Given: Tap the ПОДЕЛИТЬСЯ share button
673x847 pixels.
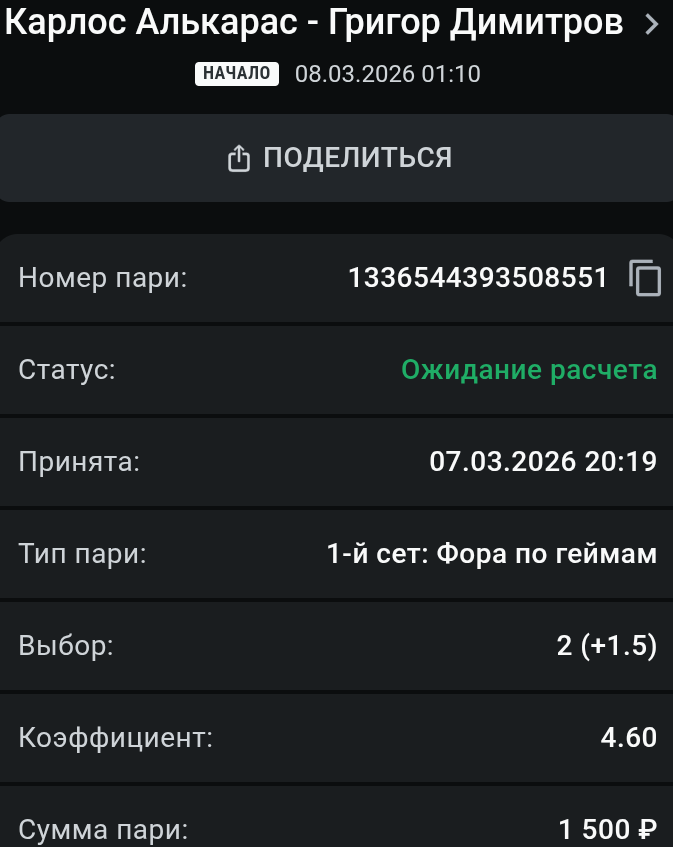Looking at the screenshot, I should point(337,158).
